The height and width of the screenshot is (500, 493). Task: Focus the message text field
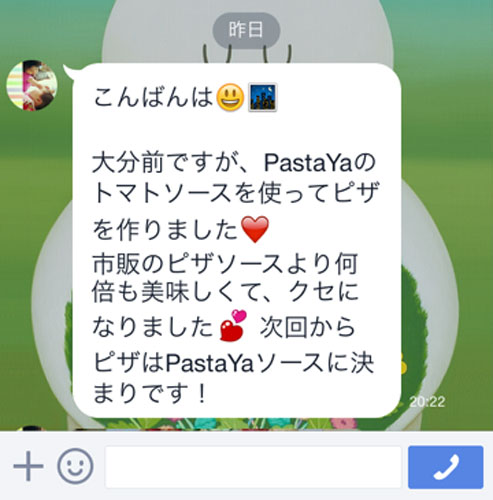[253, 467]
